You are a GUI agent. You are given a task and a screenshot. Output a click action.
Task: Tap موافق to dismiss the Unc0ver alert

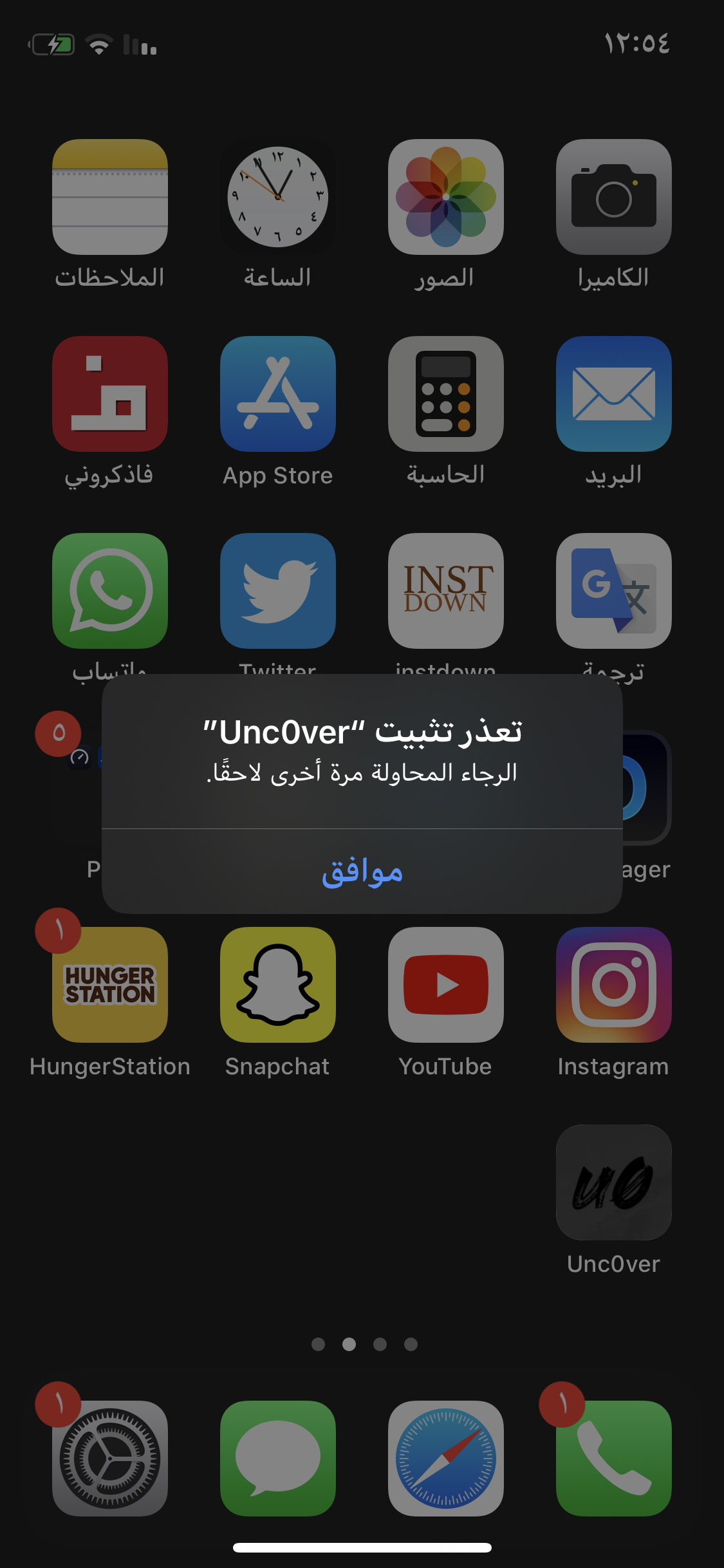pos(362,872)
